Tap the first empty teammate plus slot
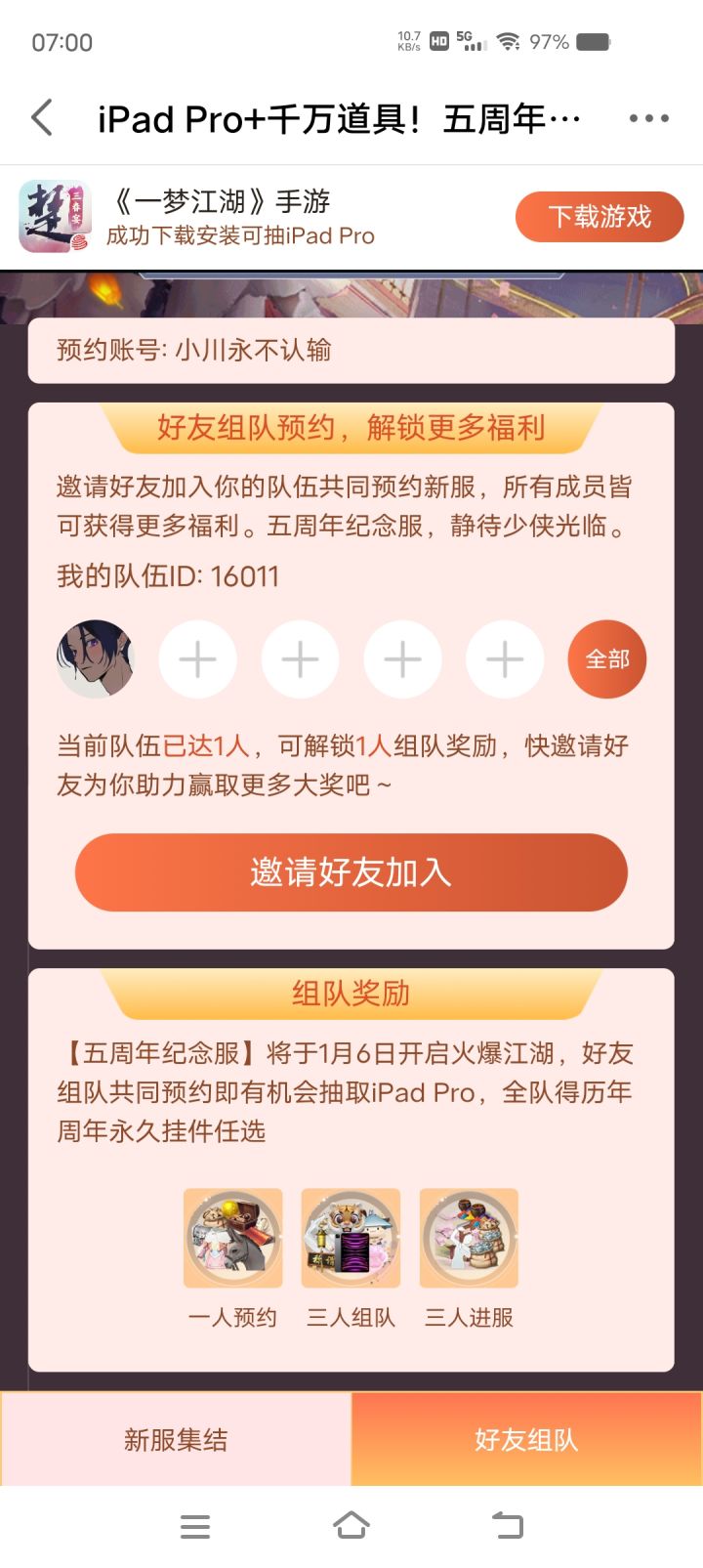The image size is (703, 1568). (198, 659)
